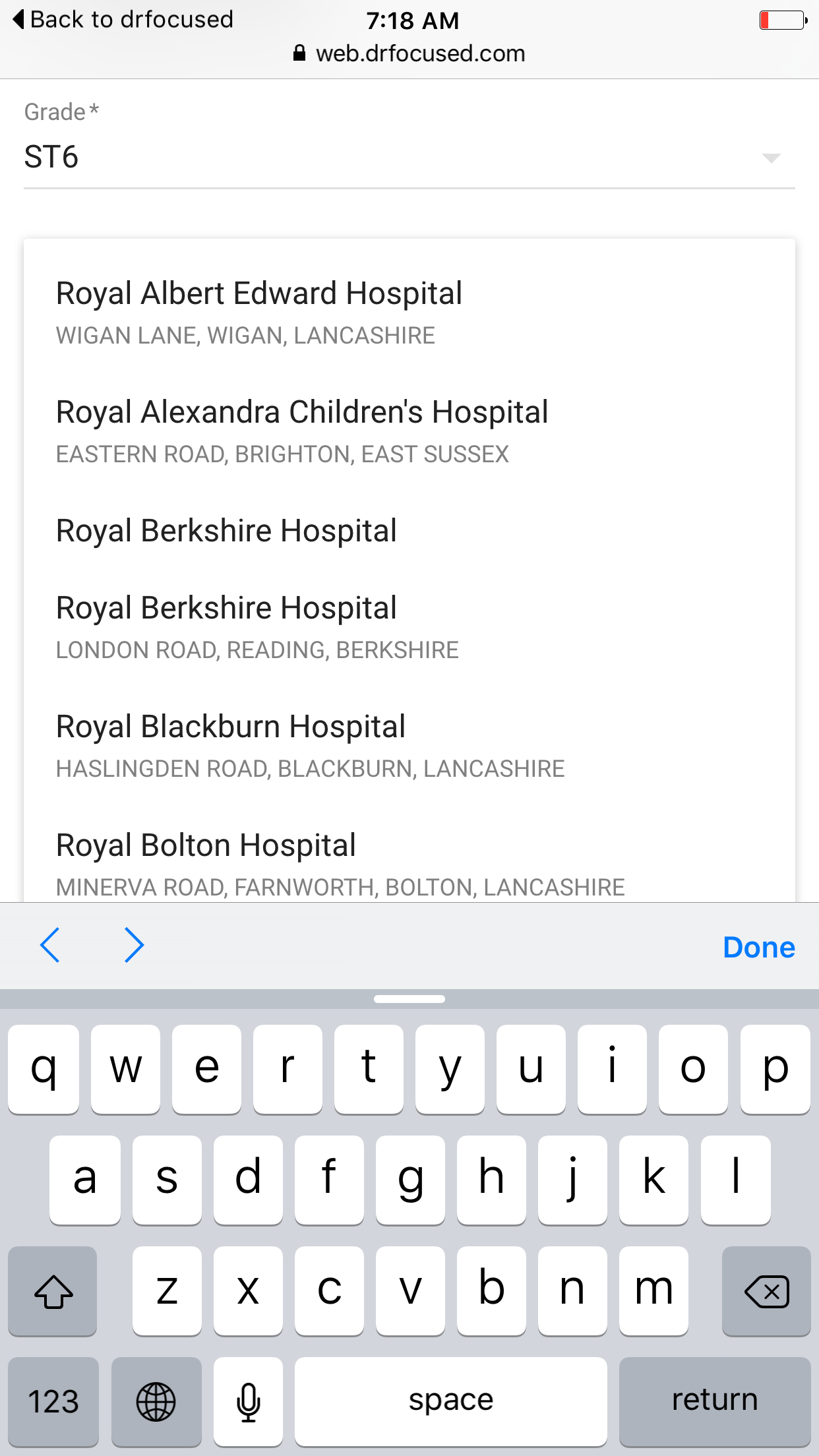
Task: Hit the keyboard backspace key
Action: (766, 1290)
